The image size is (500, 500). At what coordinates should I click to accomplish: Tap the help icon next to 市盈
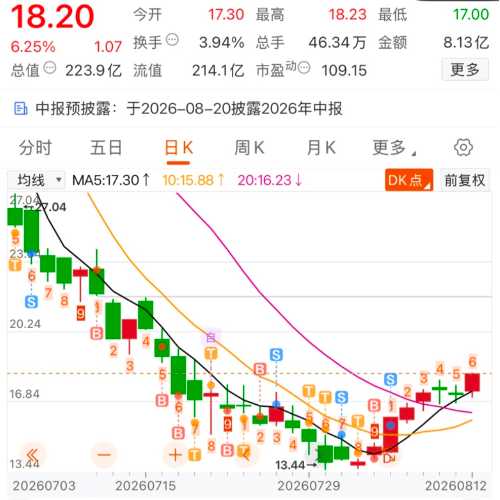coord(304,68)
